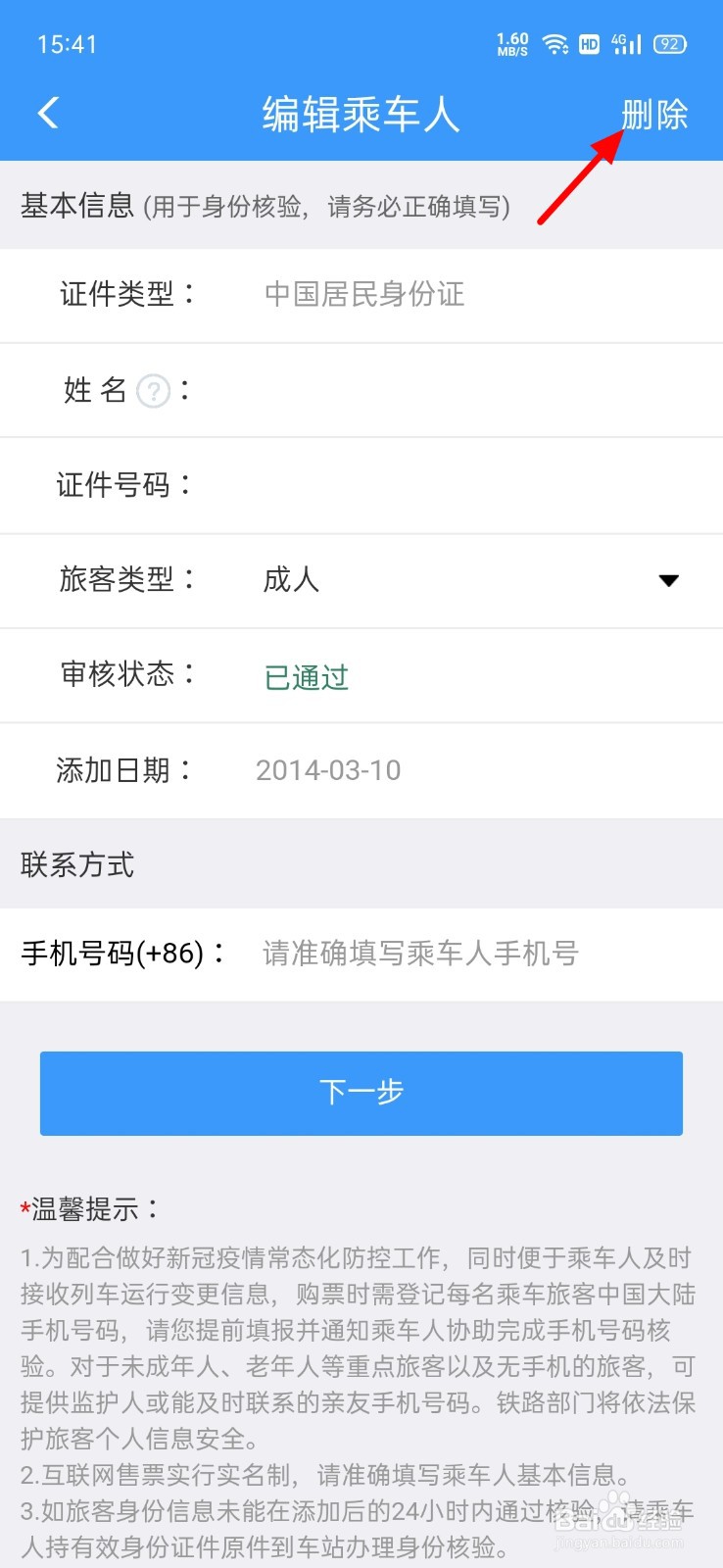Tap the network speed indicator showing 1.60 MB/S
The width and height of the screenshot is (723, 1568).
[510, 43]
